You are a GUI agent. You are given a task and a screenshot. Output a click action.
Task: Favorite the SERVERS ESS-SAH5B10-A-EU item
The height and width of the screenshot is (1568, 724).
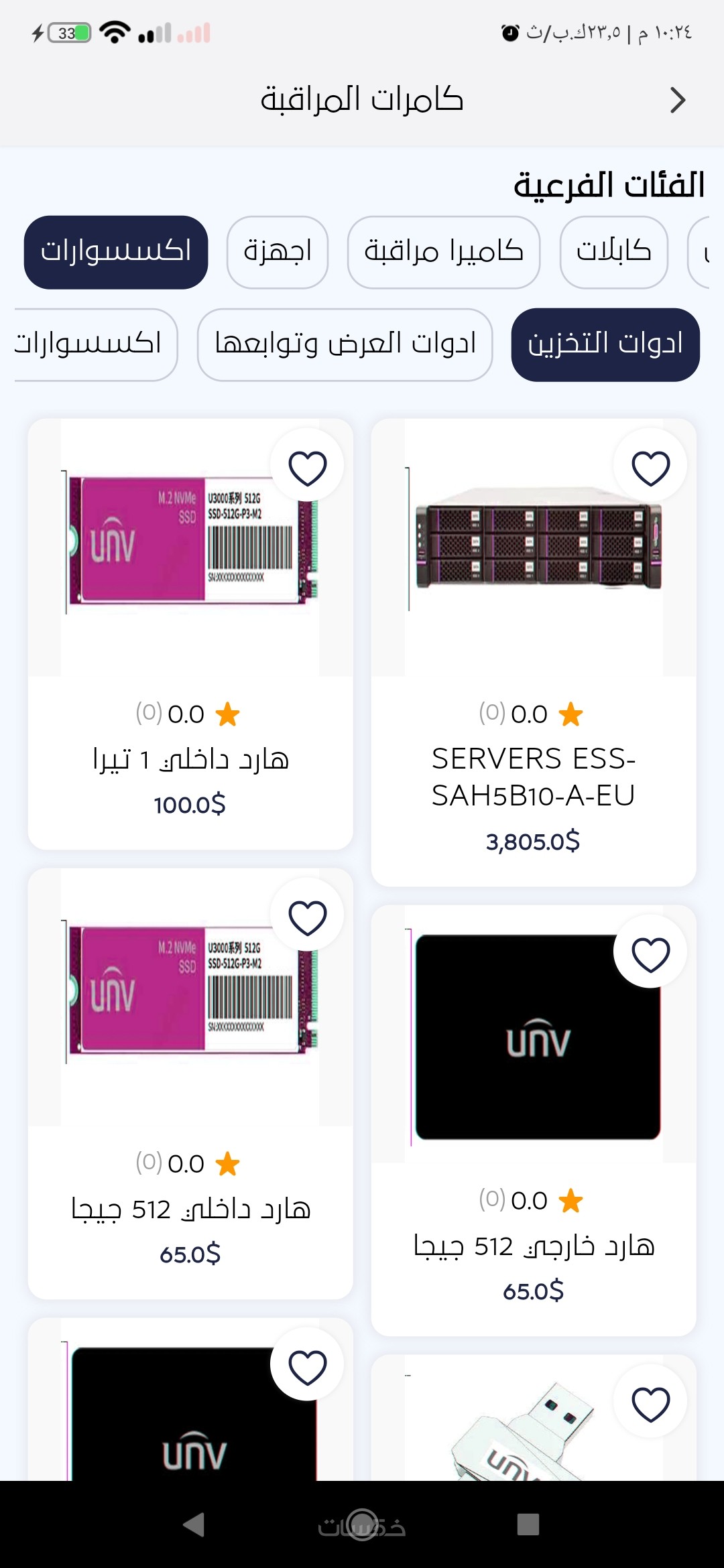click(650, 467)
